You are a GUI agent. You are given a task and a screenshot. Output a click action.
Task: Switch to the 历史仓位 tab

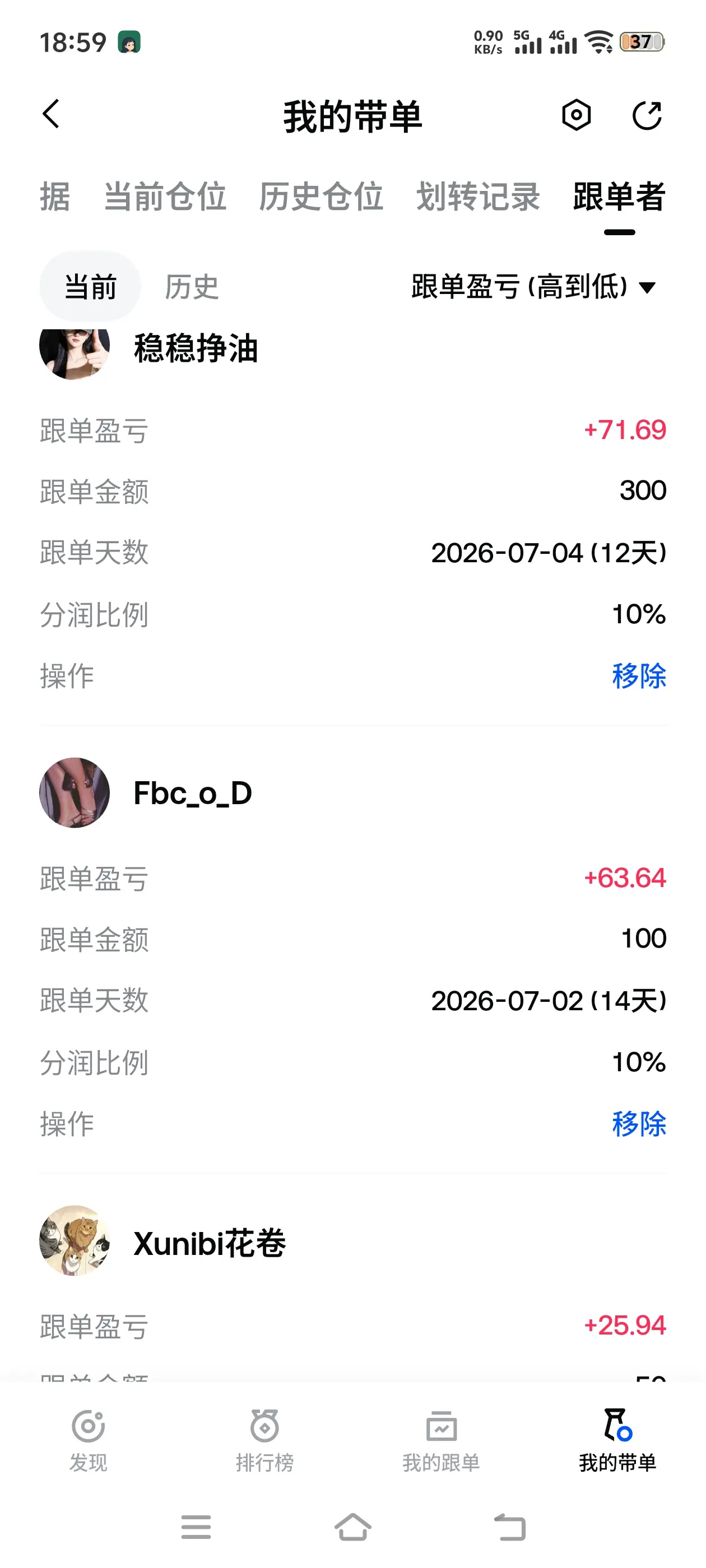(322, 197)
